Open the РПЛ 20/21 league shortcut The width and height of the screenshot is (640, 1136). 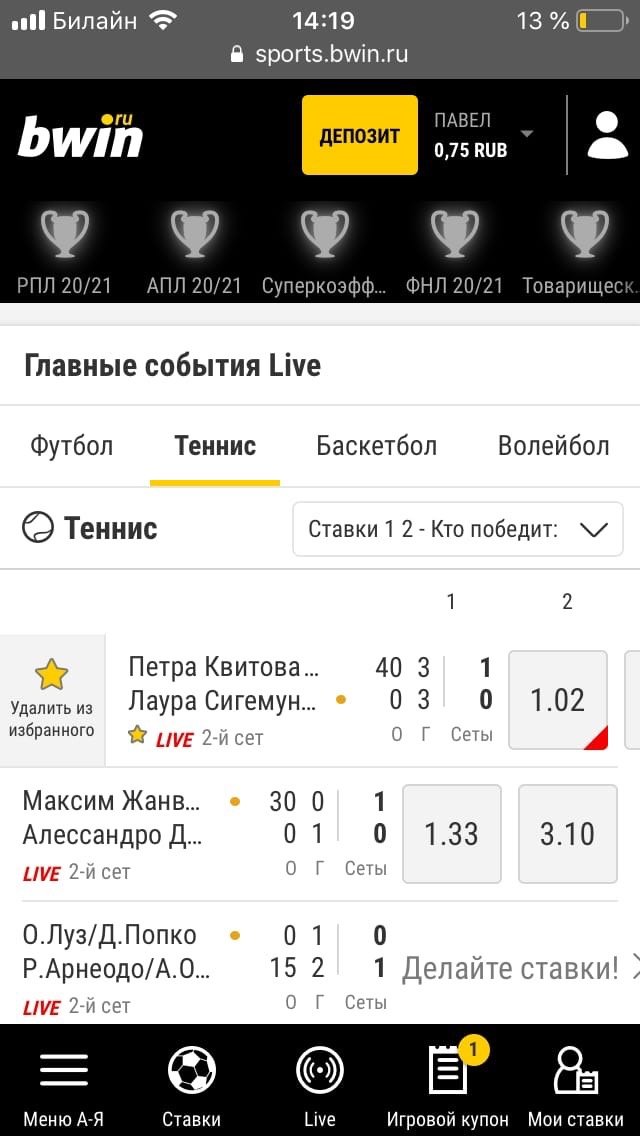pos(64,250)
